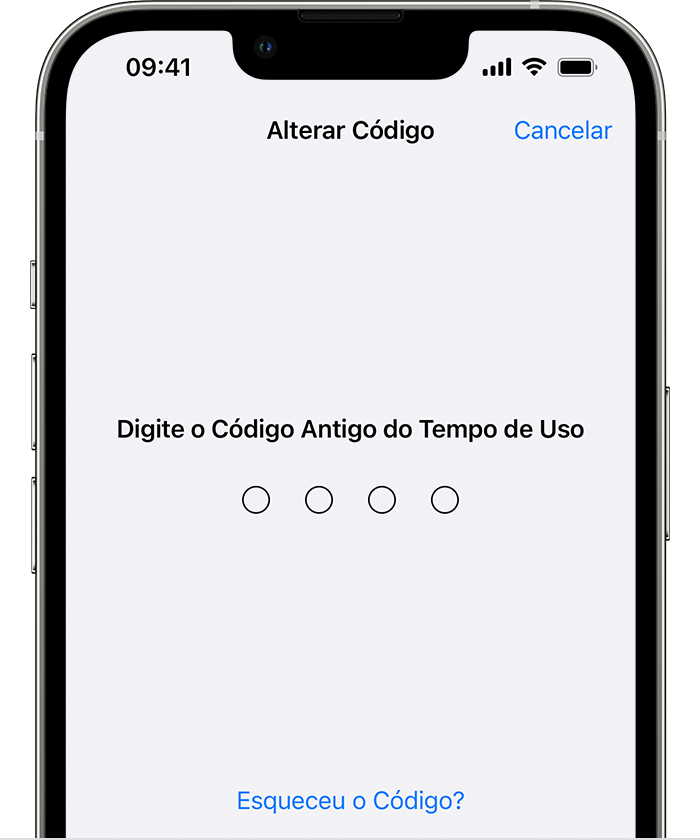Focus the four-digit passcode entry field

click(350, 500)
